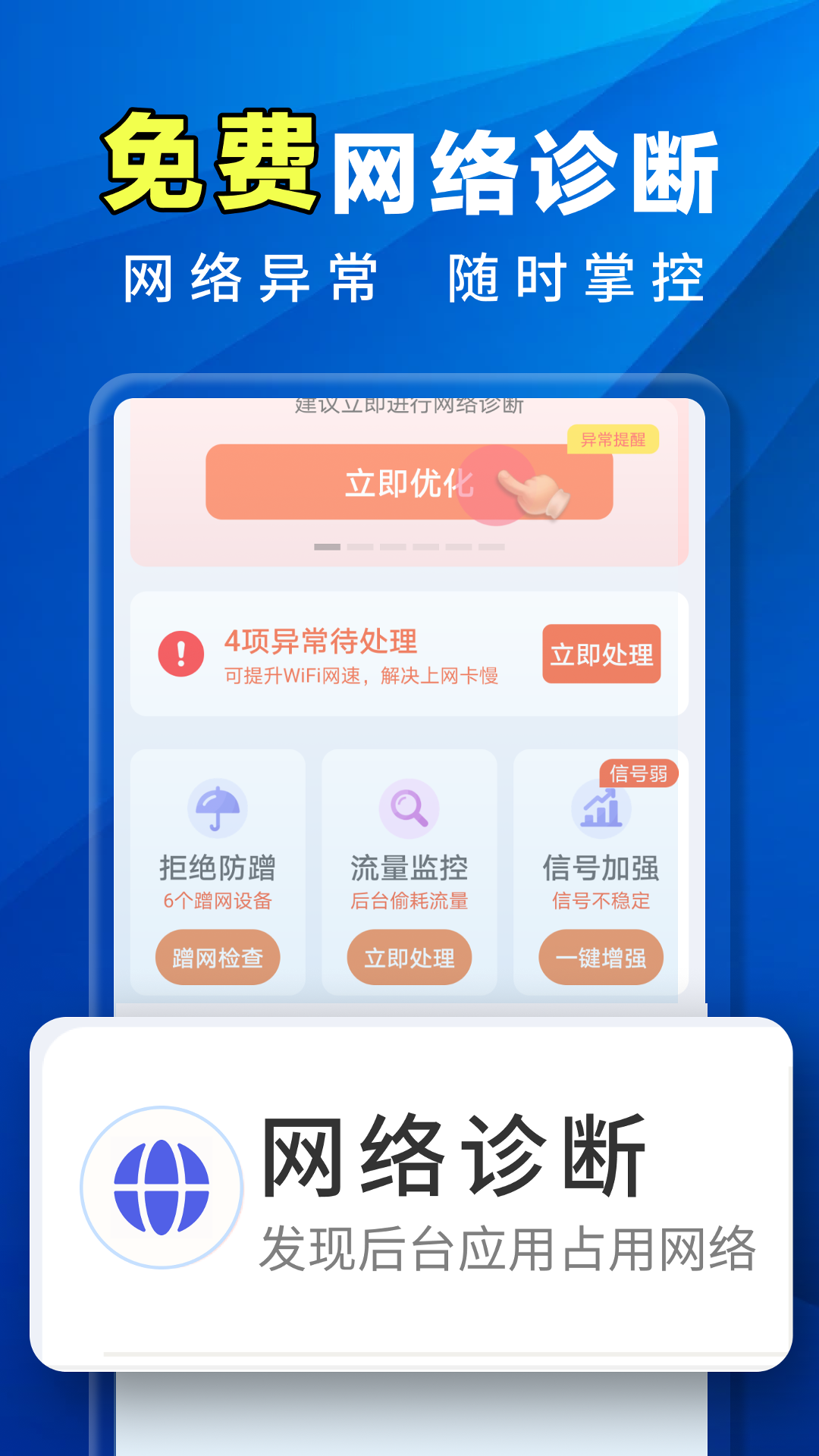Select the first dark carousel indicator dot
Viewport: 819px width, 1456px height.
tap(329, 545)
